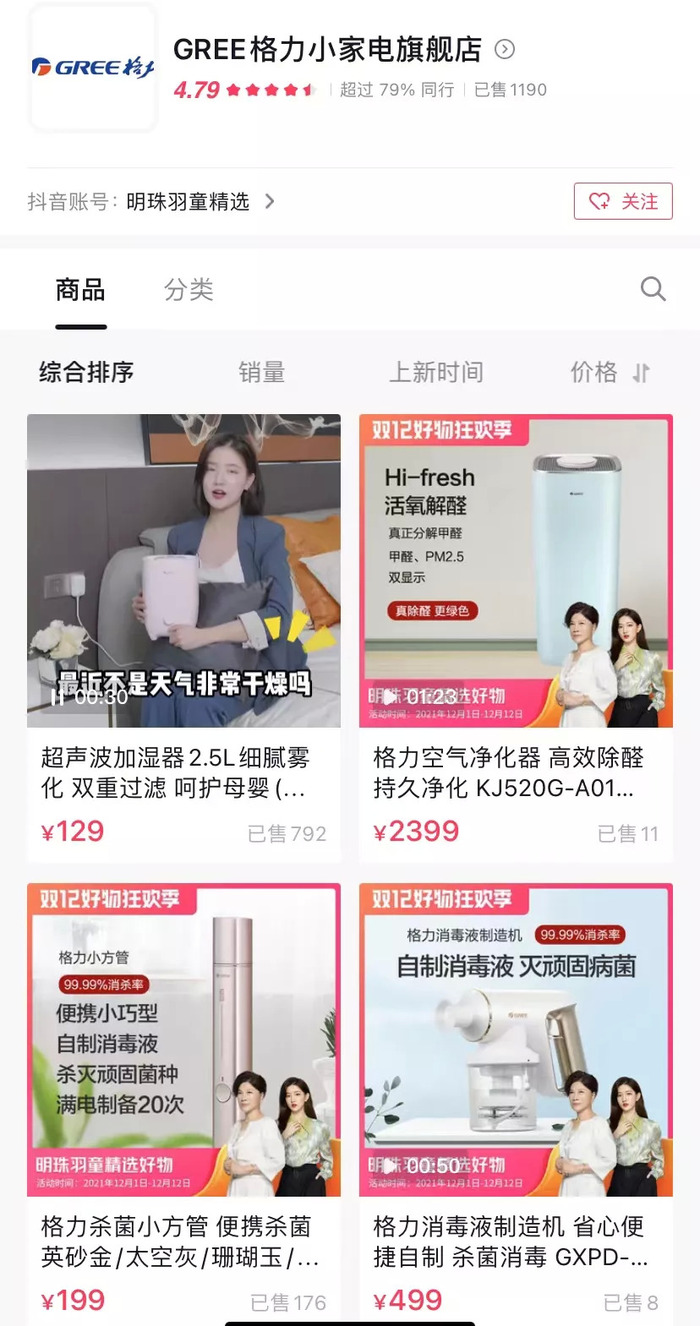
Task: Select the 商品 tab
Action: click(x=80, y=290)
